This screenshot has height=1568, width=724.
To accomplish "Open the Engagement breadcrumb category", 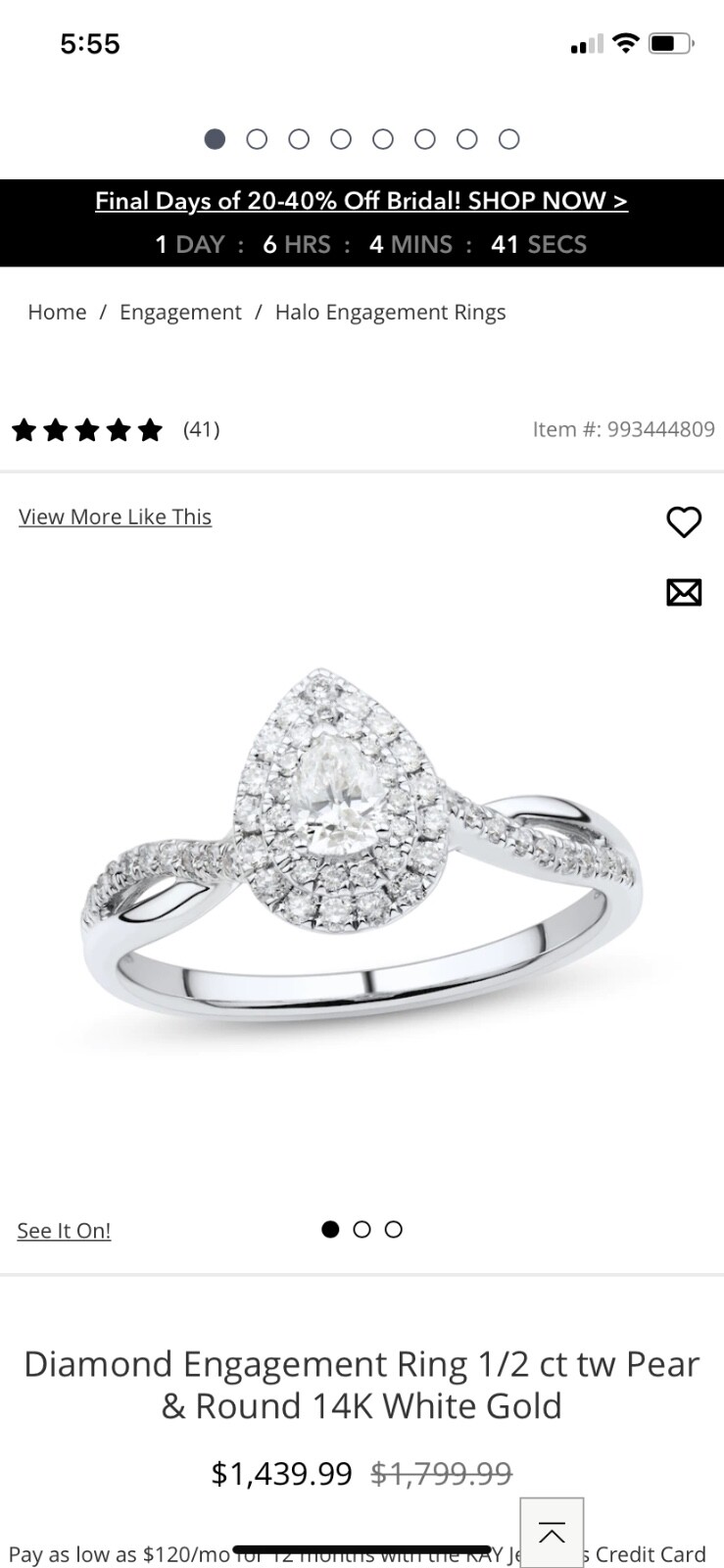I will (x=180, y=312).
